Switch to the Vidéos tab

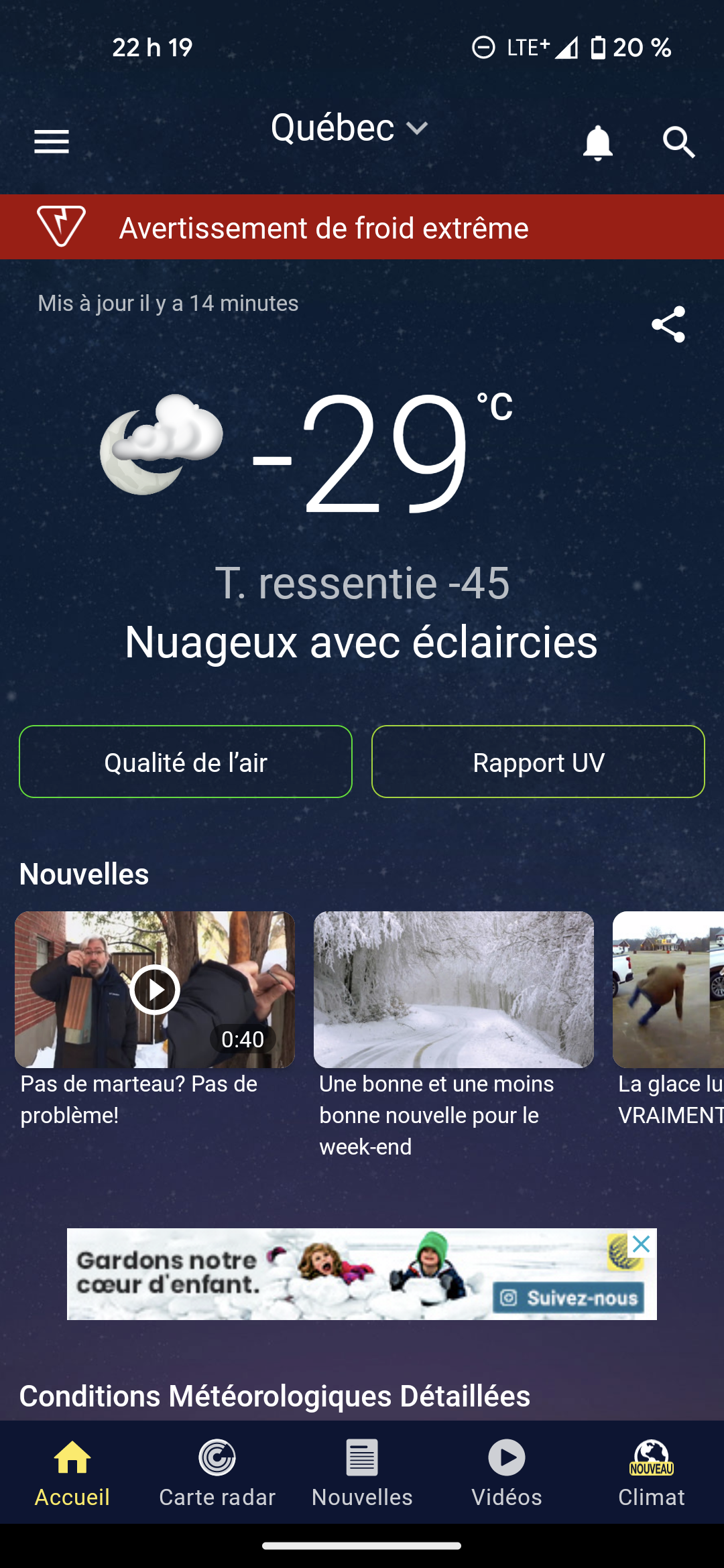(x=507, y=1472)
